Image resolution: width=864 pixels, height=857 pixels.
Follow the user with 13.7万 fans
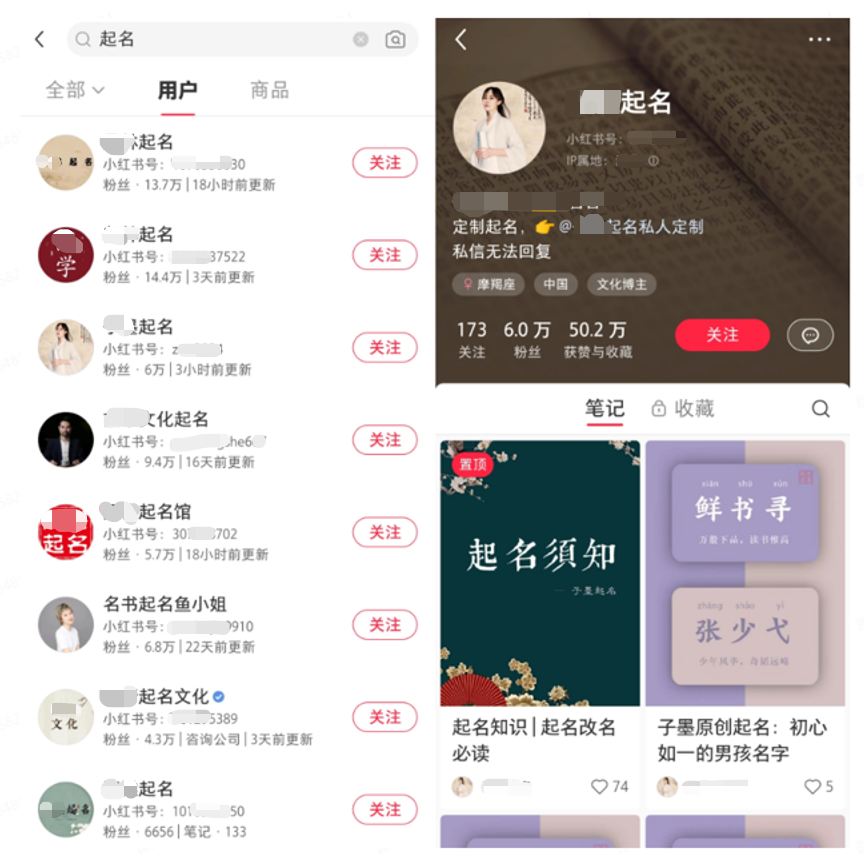point(384,163)
